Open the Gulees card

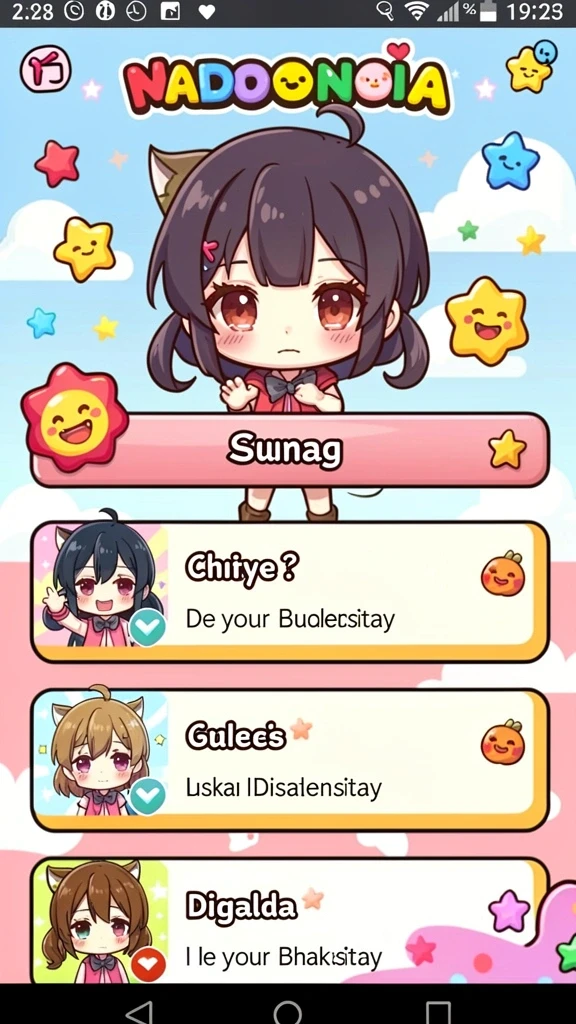pos(290,760)
